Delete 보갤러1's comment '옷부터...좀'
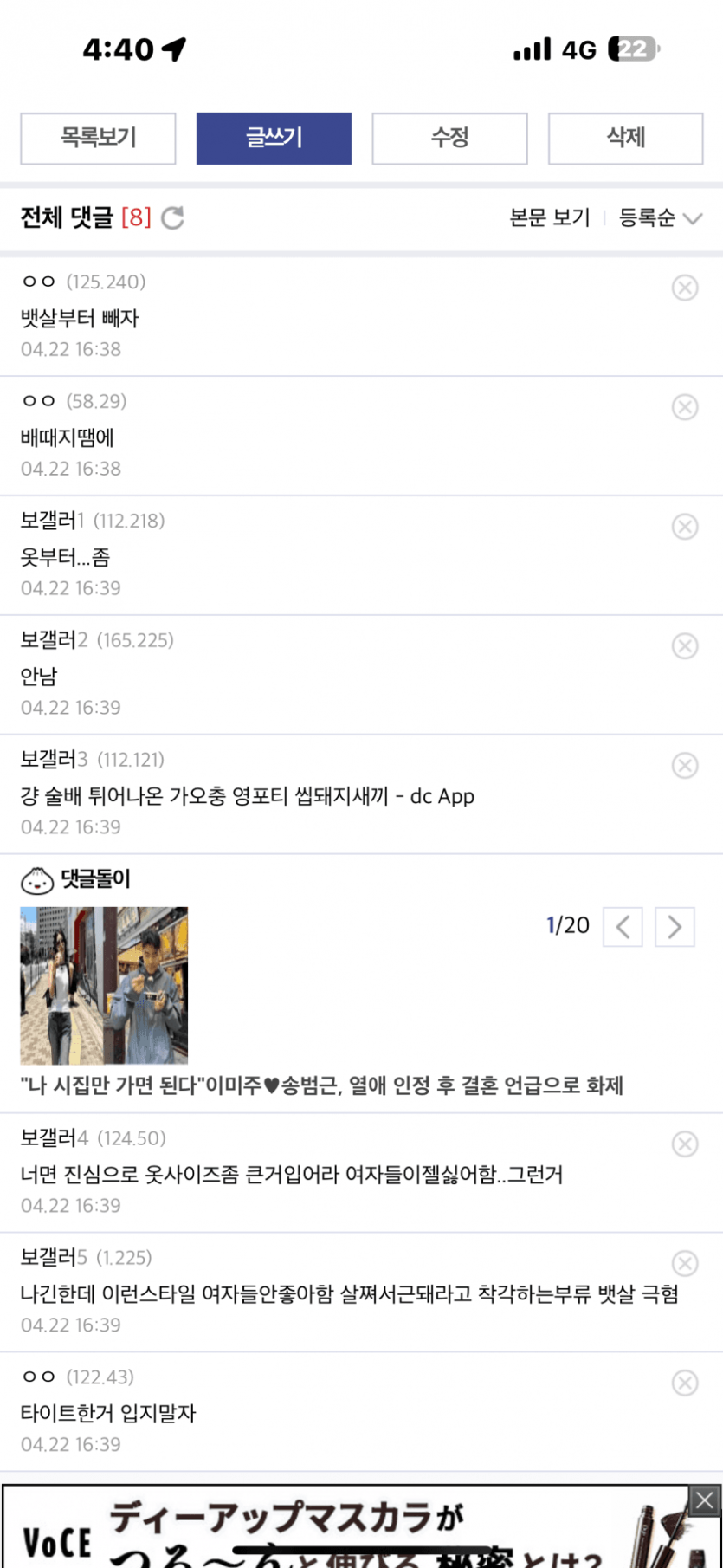 pyautogui.click(x=685, y=527)
